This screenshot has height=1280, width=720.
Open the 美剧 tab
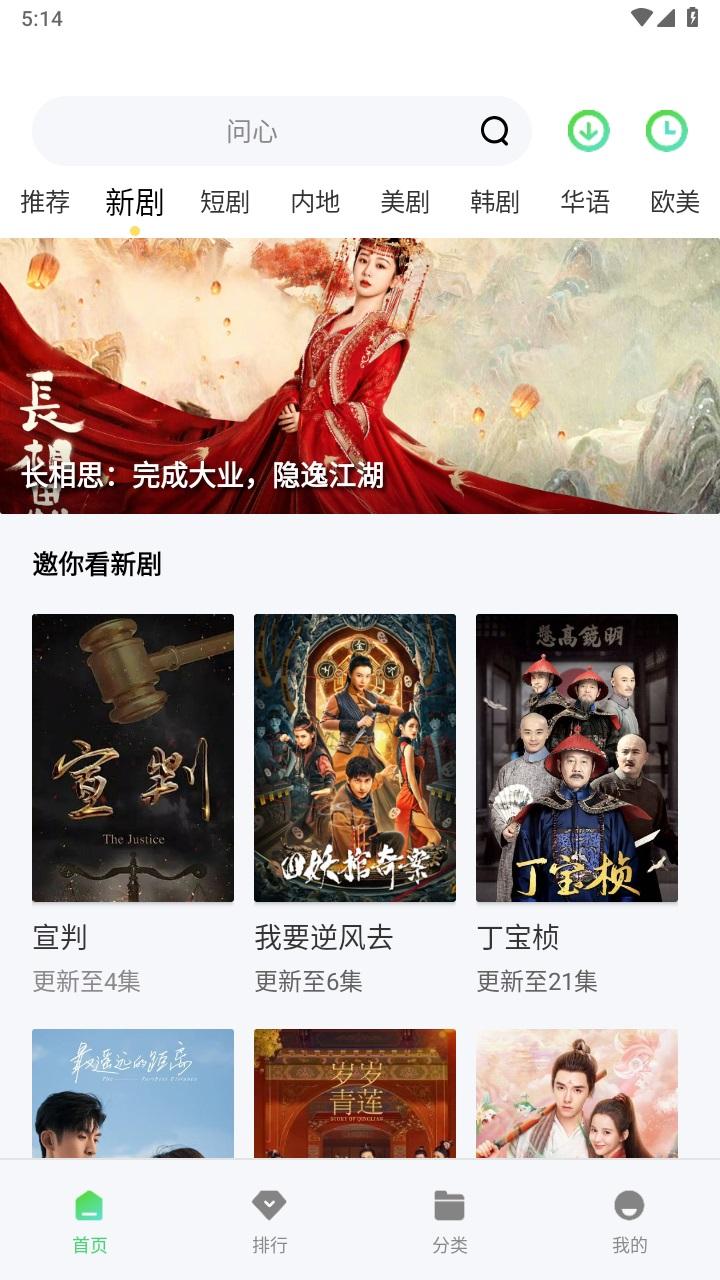[405, 202]
